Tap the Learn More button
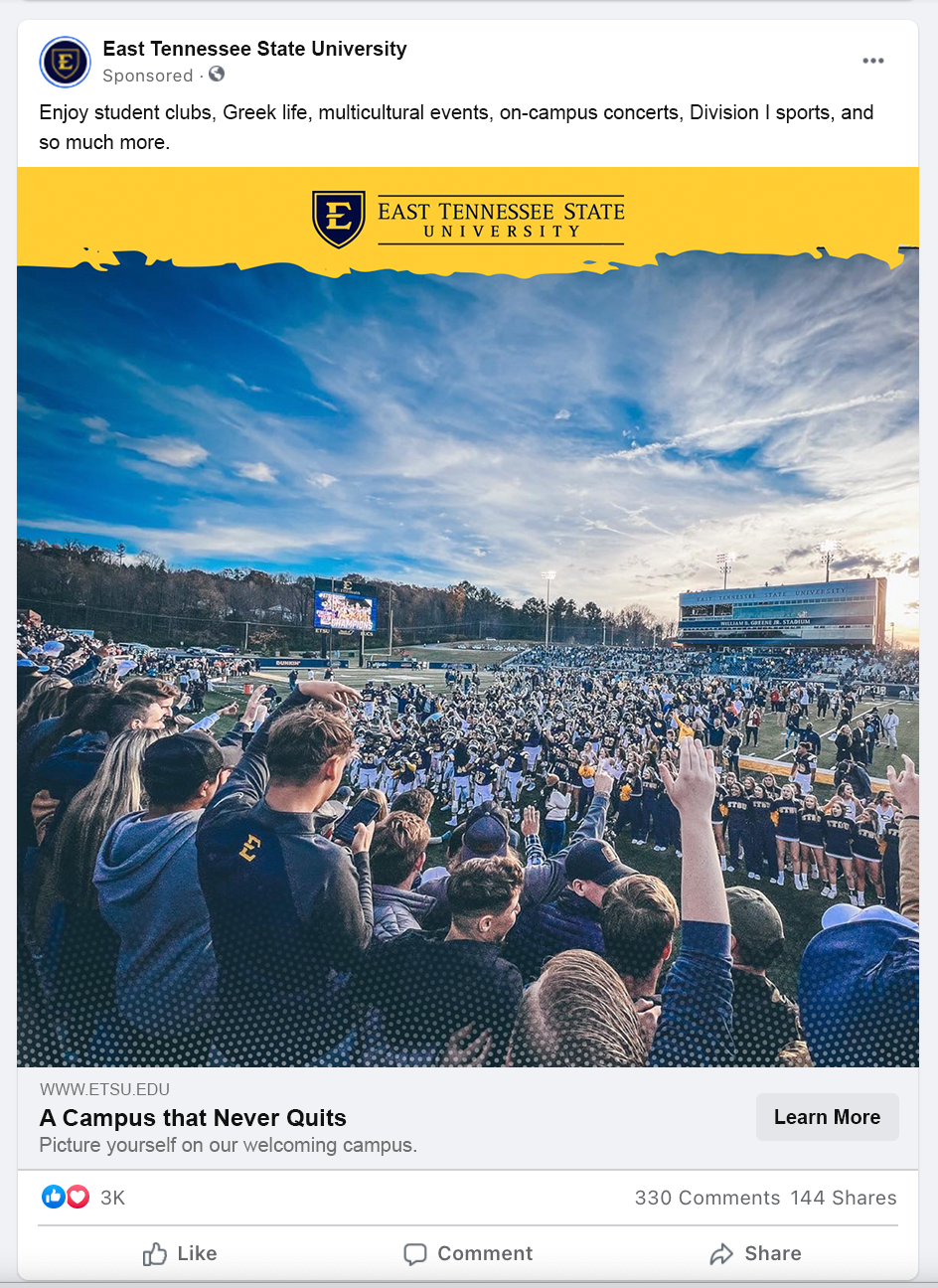 (827, 1117)
